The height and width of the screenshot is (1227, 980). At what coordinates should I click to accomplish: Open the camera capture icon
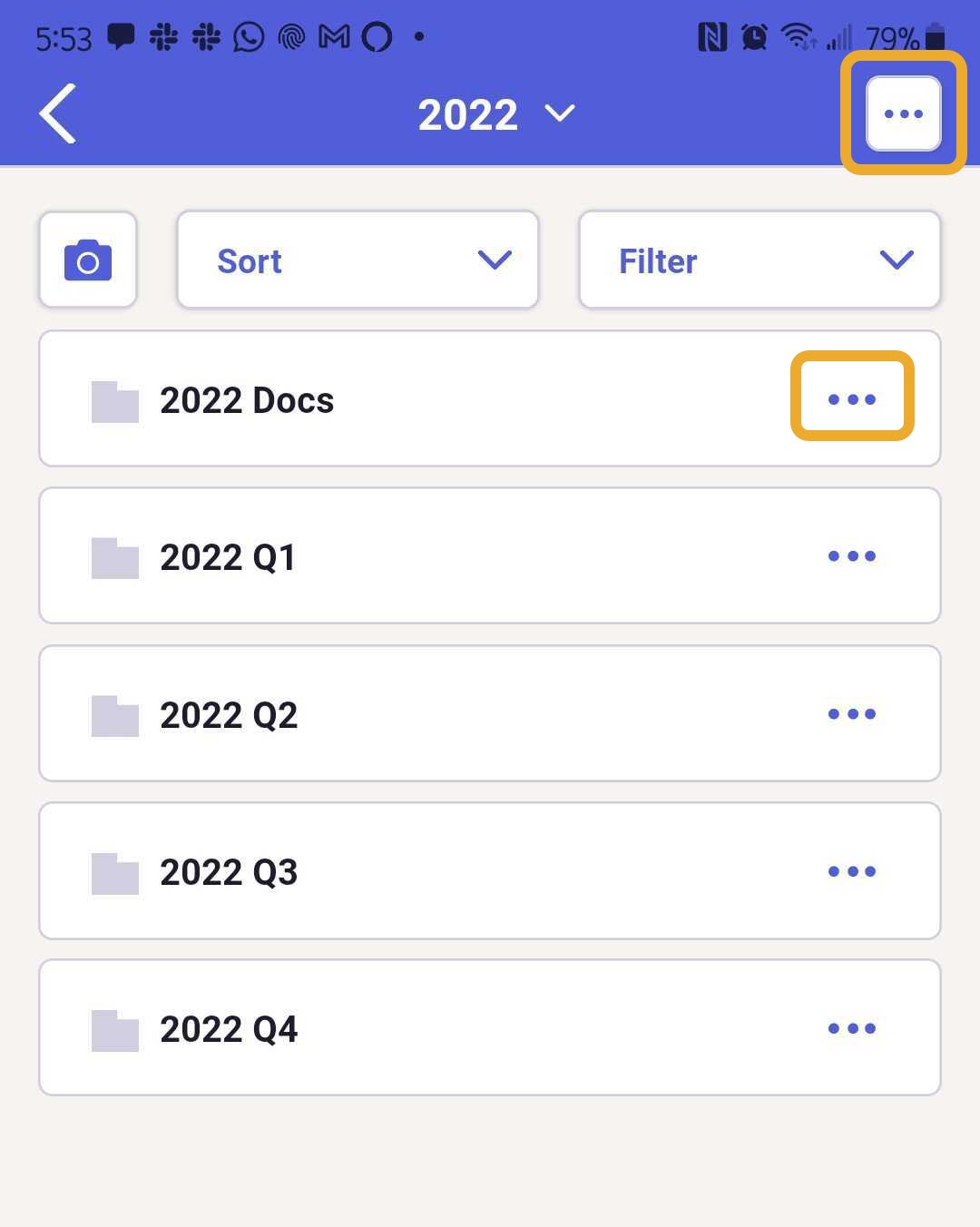[87, 260]
